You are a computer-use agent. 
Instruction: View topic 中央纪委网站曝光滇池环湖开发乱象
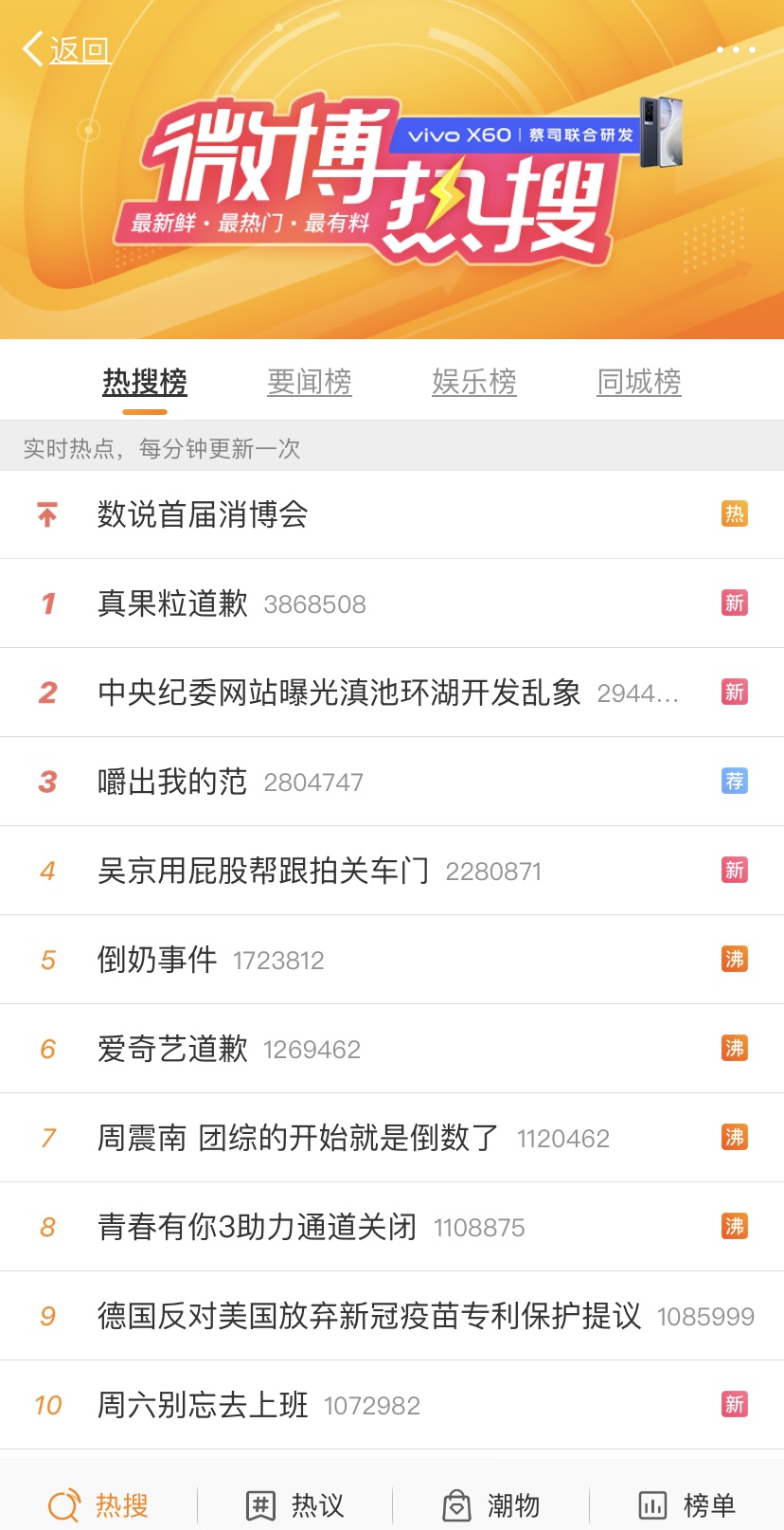(x=339, y=693)
